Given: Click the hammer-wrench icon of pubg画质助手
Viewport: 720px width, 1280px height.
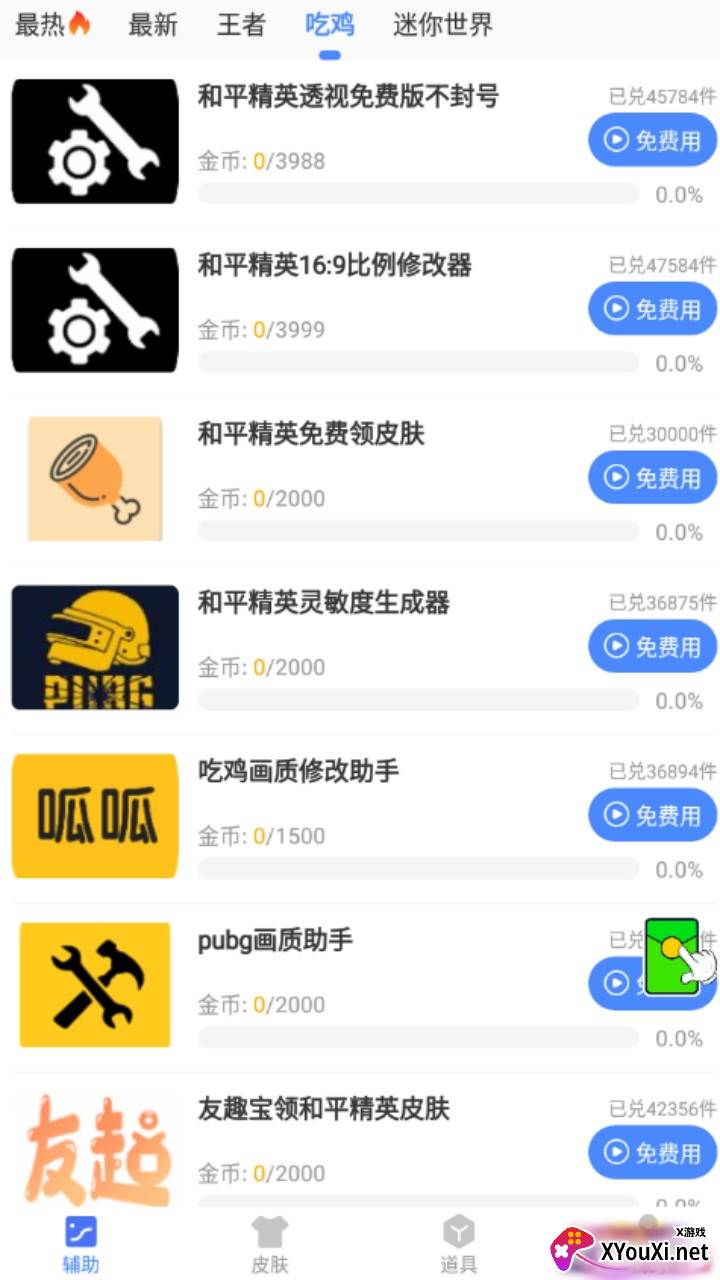Looking at the screenshot, I should 94,984.
